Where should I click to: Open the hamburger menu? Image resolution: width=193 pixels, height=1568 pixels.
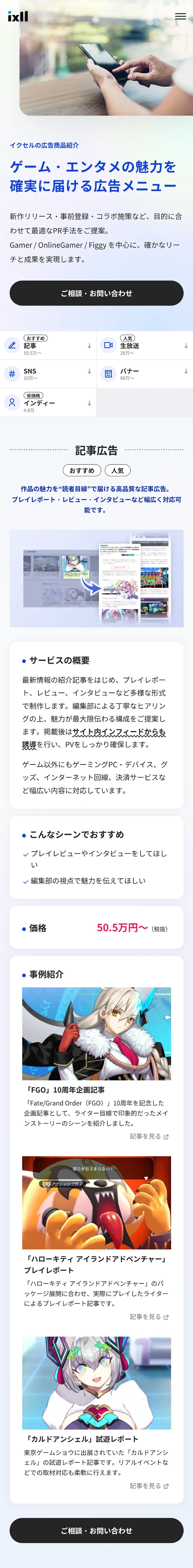[x=180, y=16]
